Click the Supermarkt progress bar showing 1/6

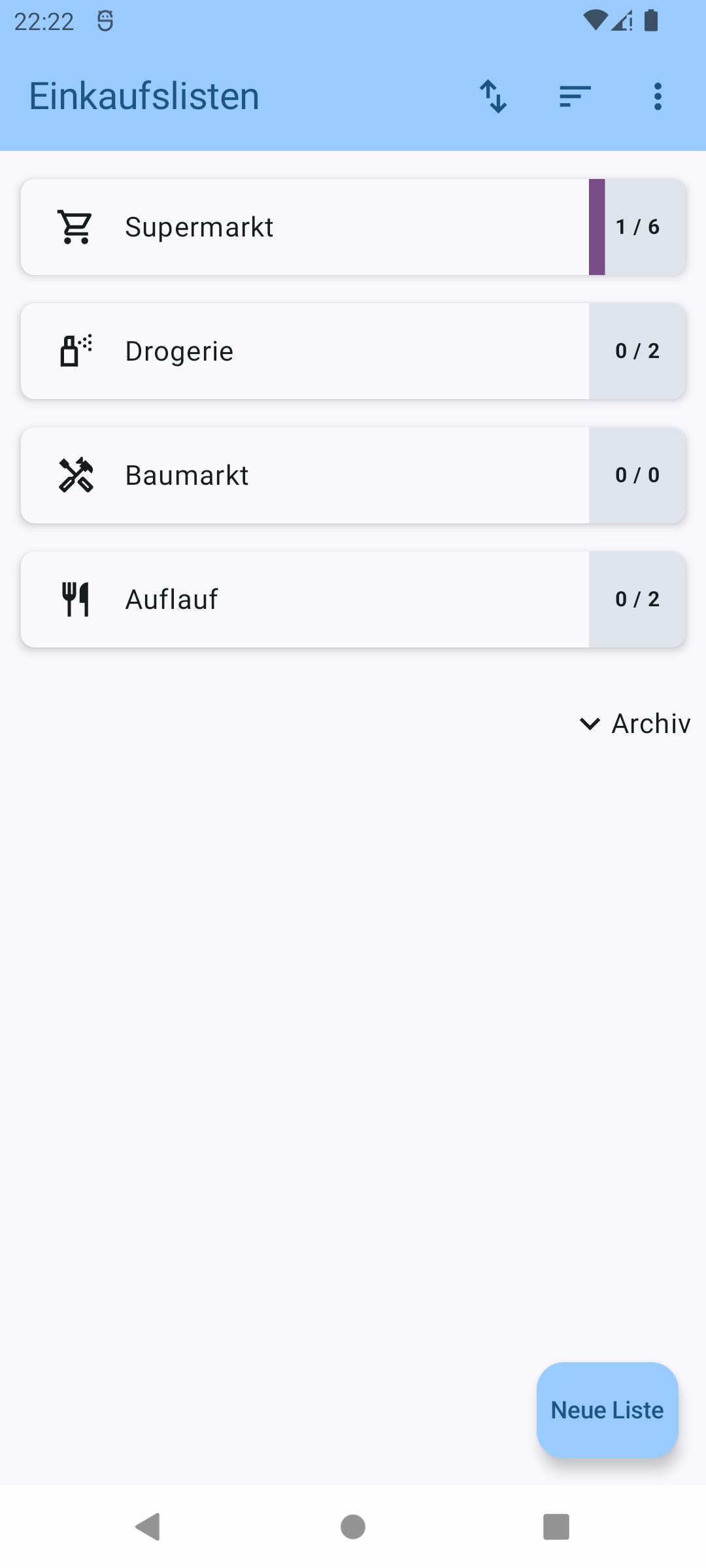point(637,227)
